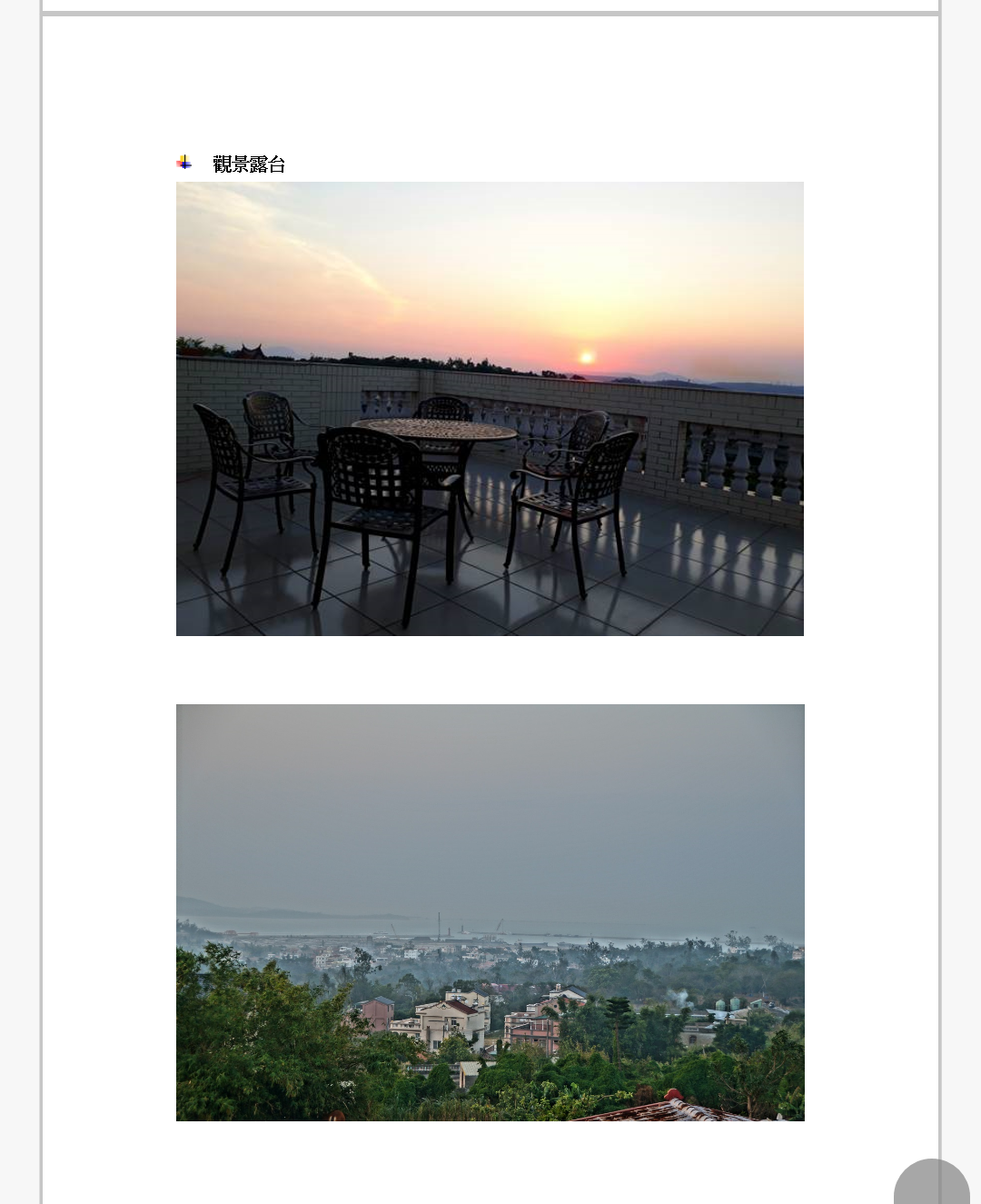The width and height of the screenshot is (981, 1204).
Task: Tap the gray floating circle button
Action: click(931, 1184)
